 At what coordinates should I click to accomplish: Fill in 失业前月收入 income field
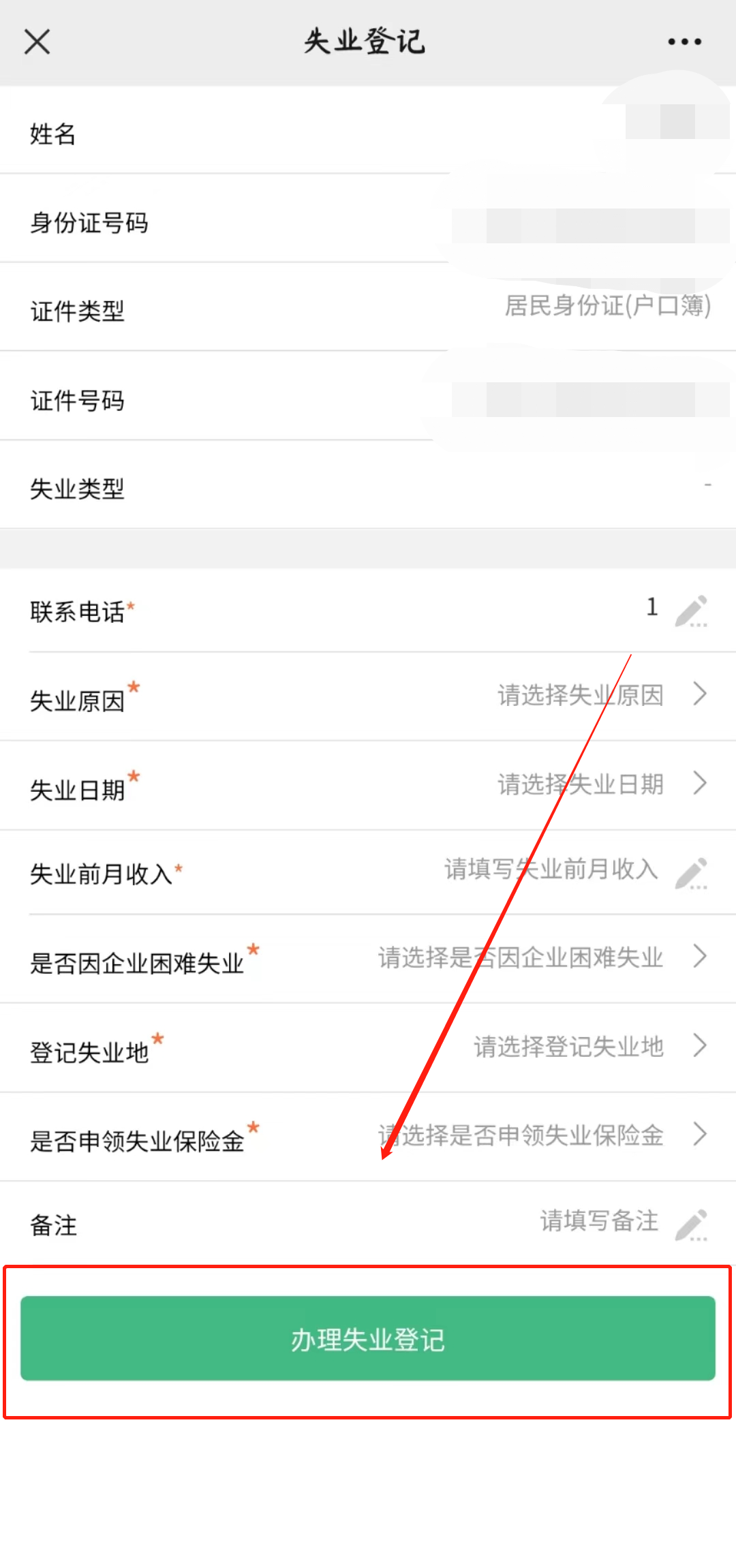pyautogui.click(x=552, y=870)
